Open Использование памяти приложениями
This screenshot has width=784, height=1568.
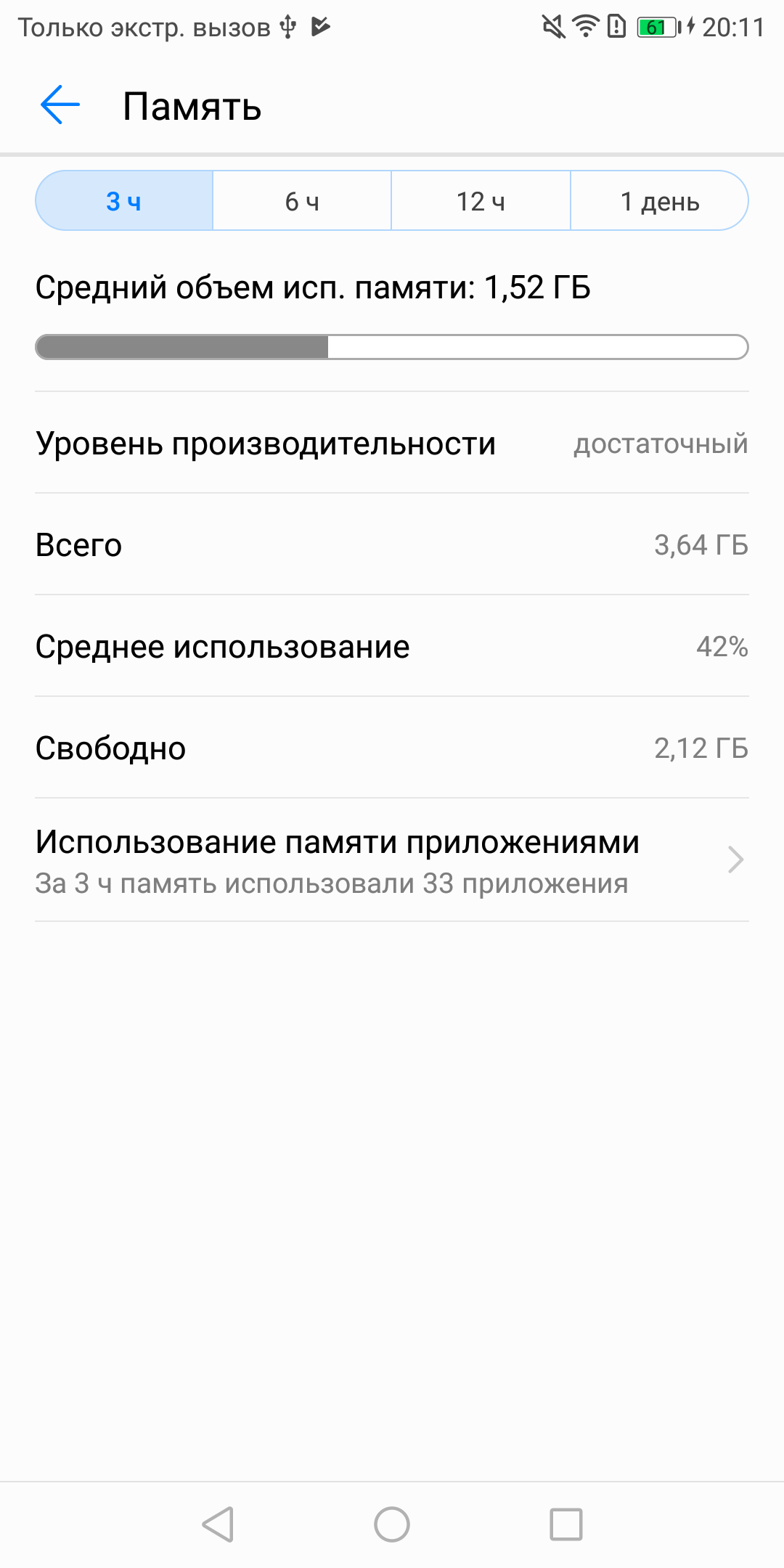coord(392,860)
